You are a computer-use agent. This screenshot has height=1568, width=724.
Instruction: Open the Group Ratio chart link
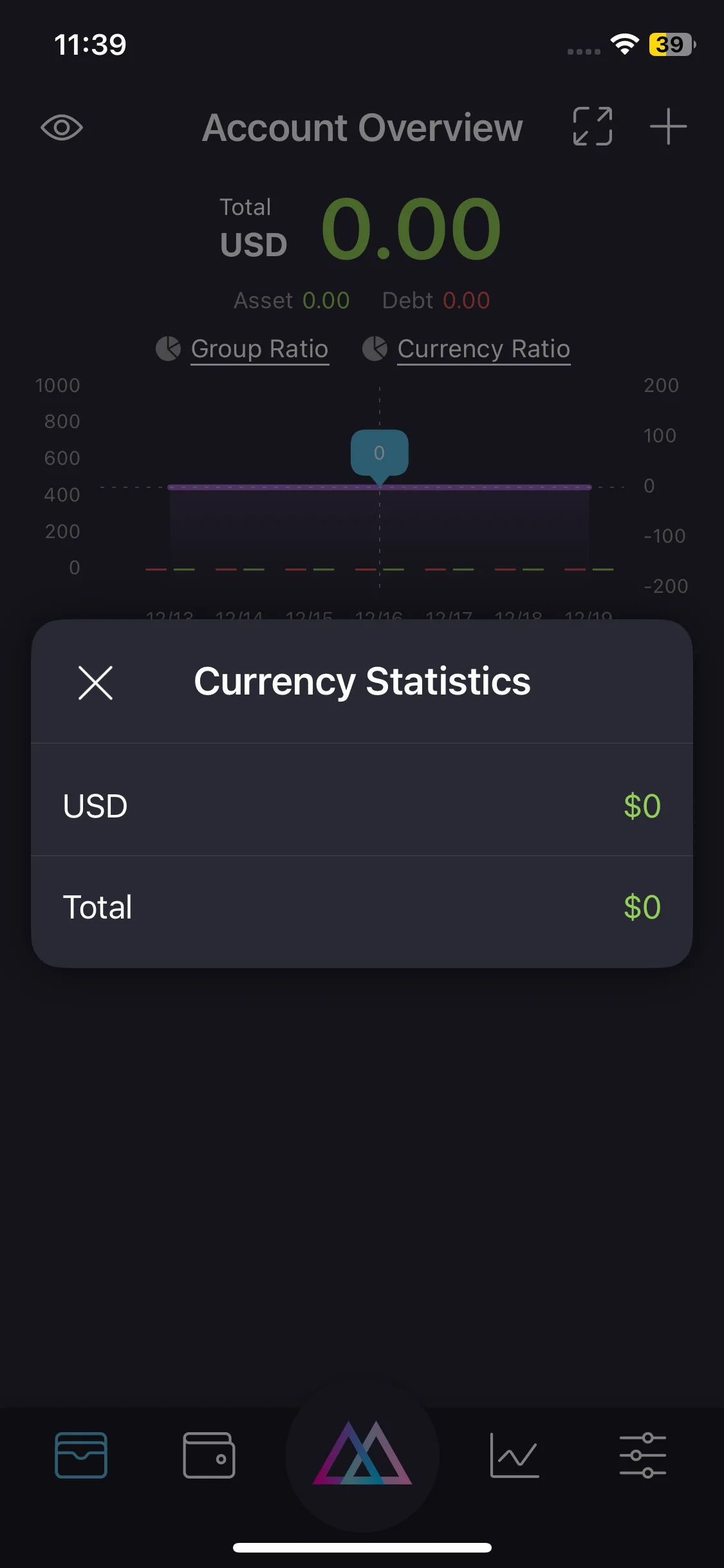click(259, 349)
